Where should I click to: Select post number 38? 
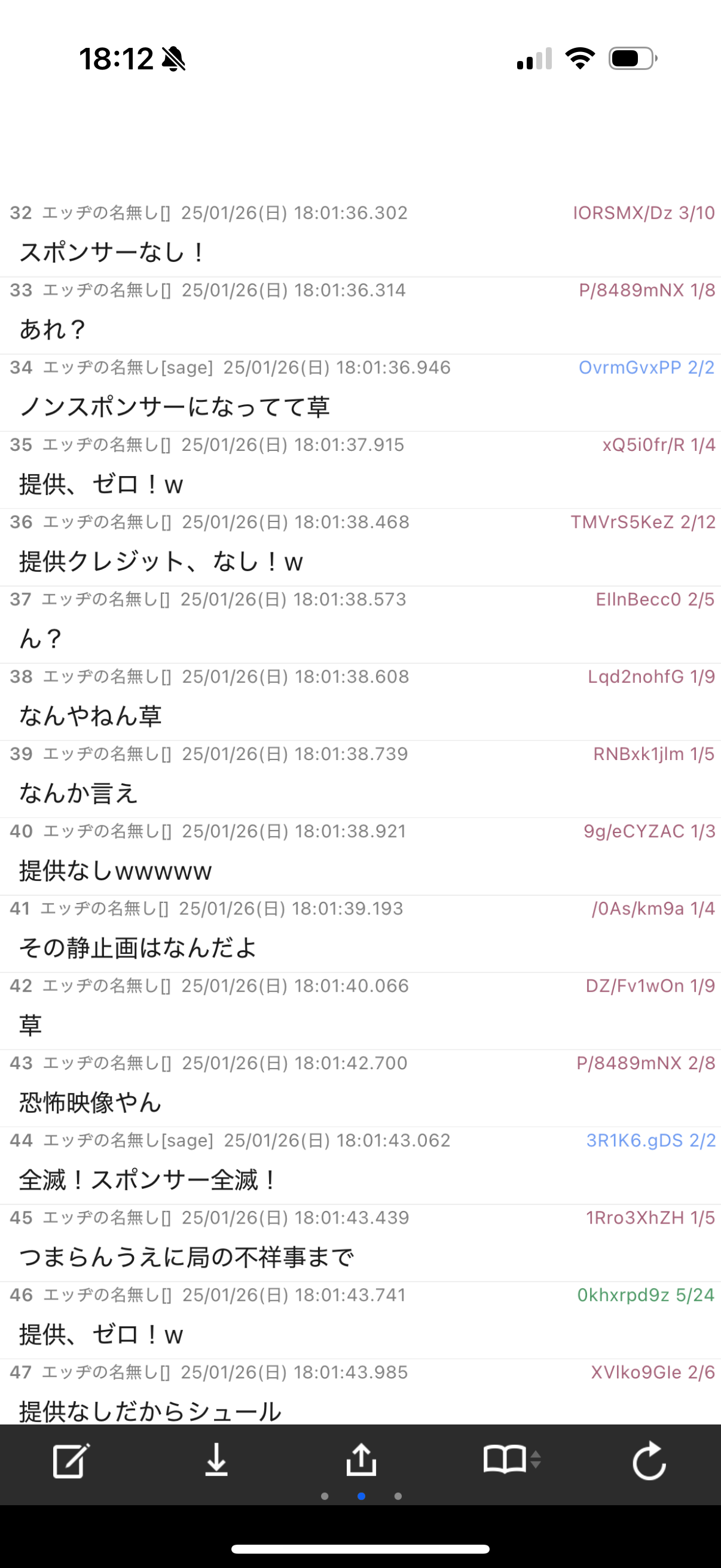coord(22,677)
